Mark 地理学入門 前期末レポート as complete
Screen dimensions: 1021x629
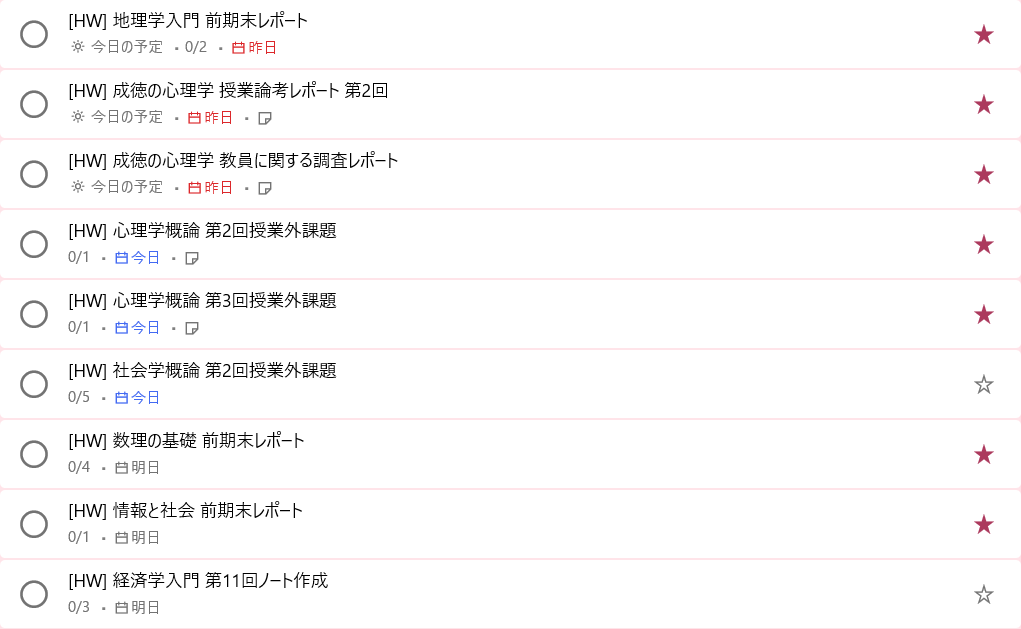click(x=34, y=34)
